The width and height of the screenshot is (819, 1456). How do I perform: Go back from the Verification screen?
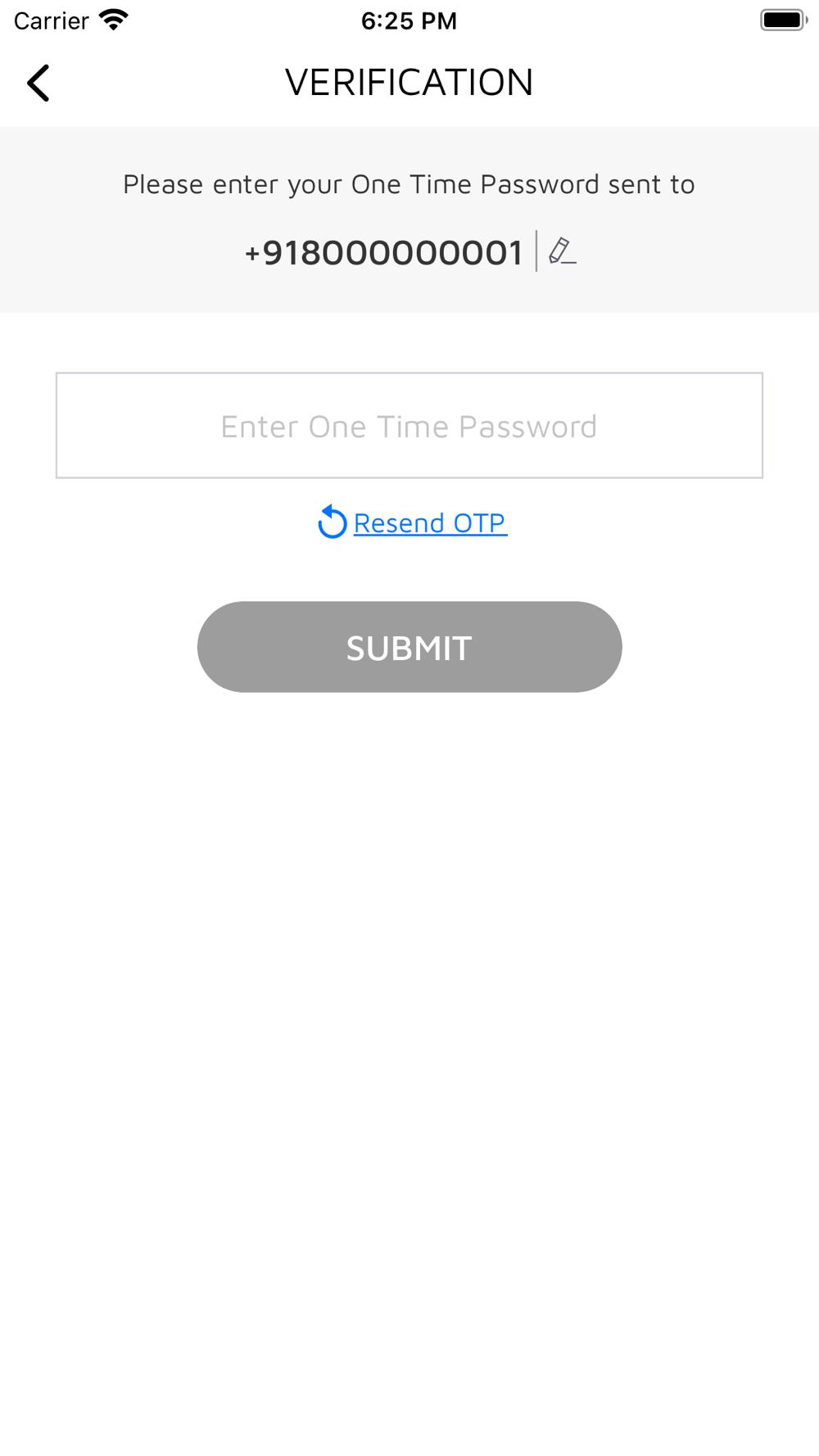pyautogui.click(x=38, y=83)
